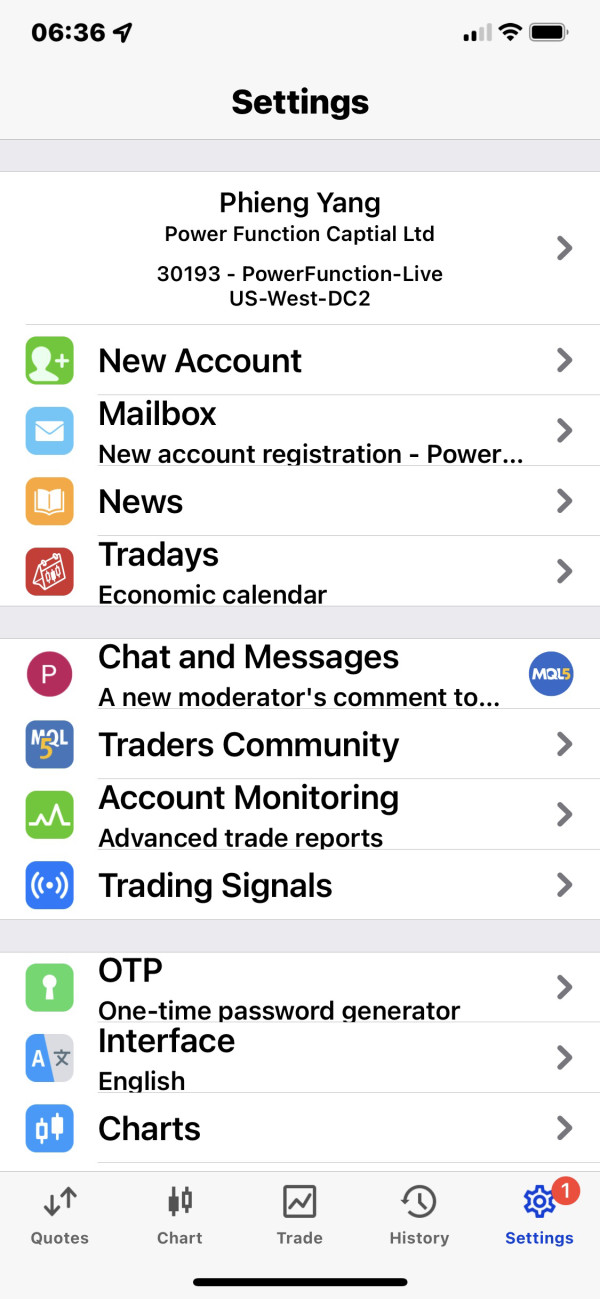Select the Settings tab
This screenshot has width=600, height=1299.
tap(539, 1215)
